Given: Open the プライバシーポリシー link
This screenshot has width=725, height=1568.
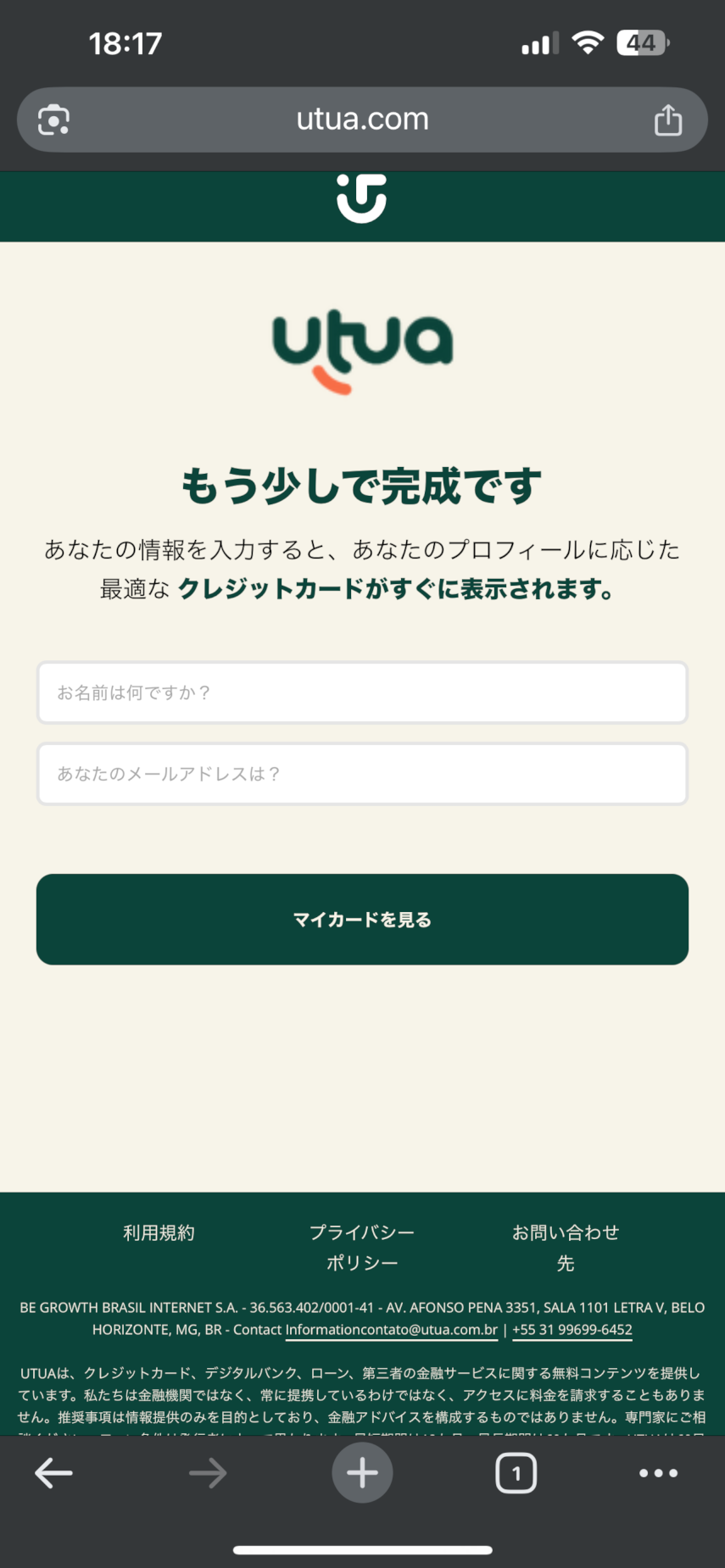Looking at the screenshot, I should pos(362,1247).
